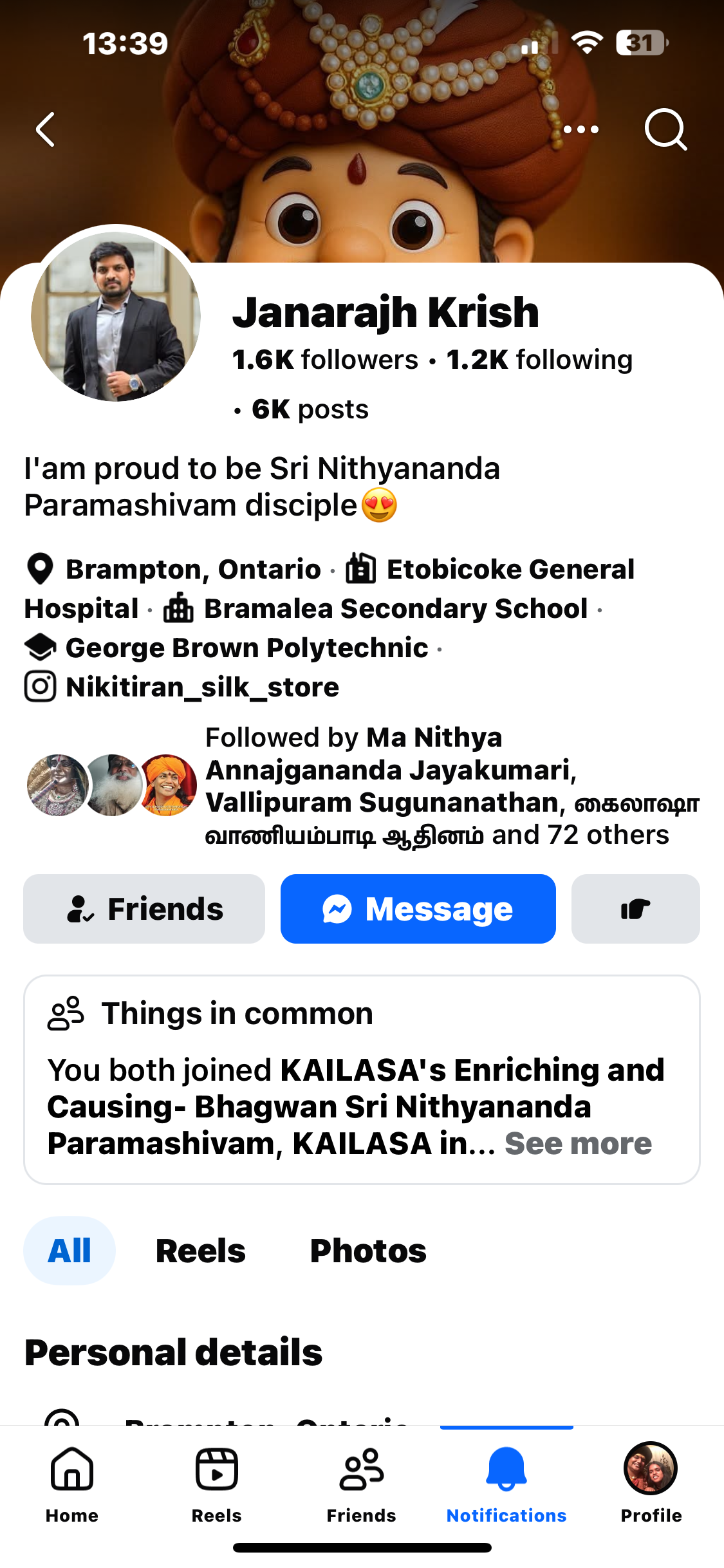This screenshot has height=1568, width=724.
Task: Show the Photos tab
Action: click(368, 1251)
